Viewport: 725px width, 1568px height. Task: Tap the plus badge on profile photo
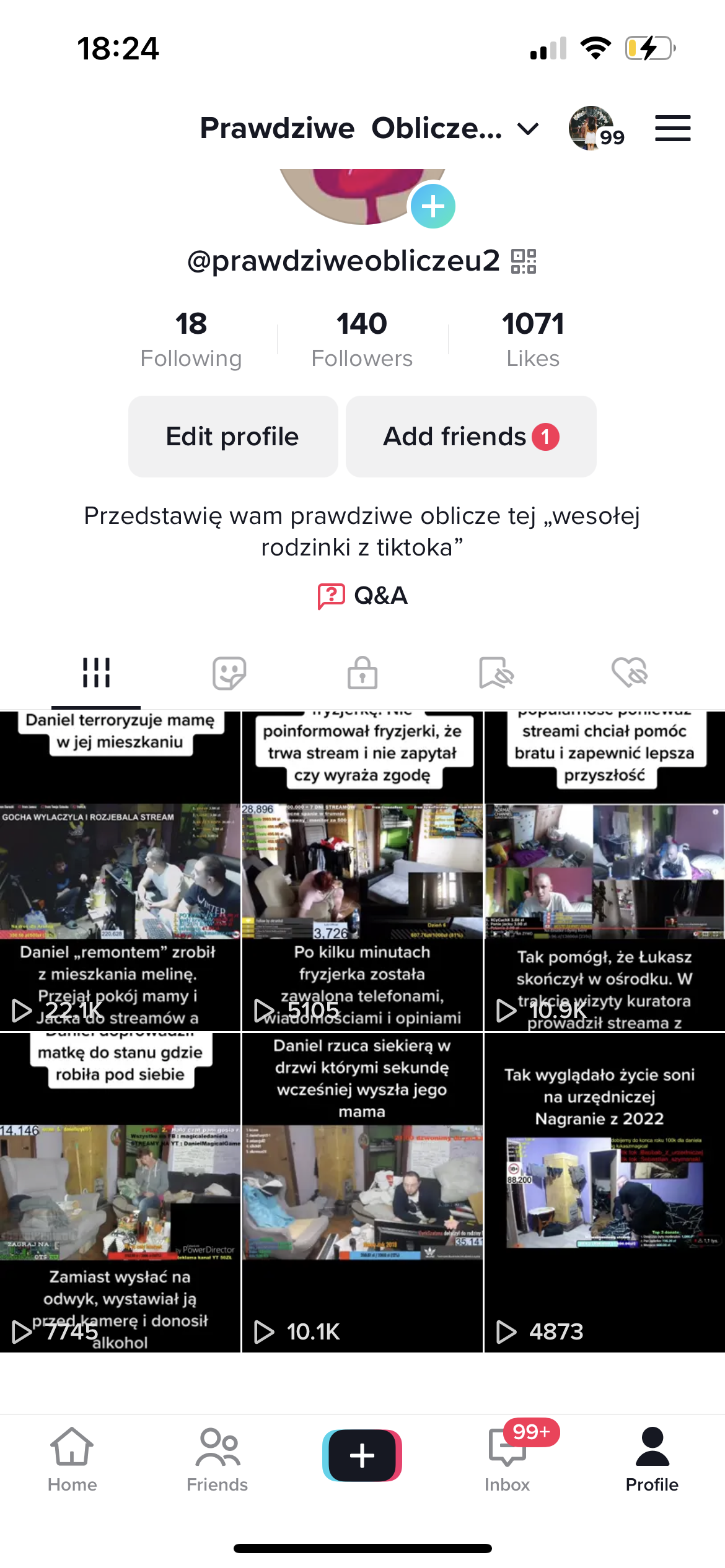click(433, 206)
